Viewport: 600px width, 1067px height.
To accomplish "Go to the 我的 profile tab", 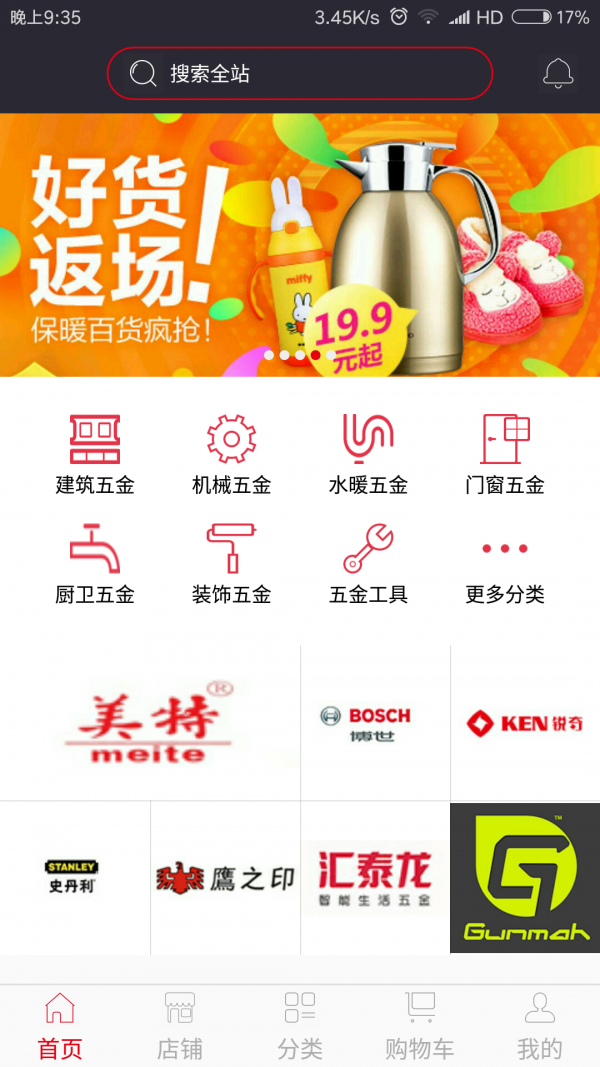I will pyautogui.click(x=540, y=1026).
